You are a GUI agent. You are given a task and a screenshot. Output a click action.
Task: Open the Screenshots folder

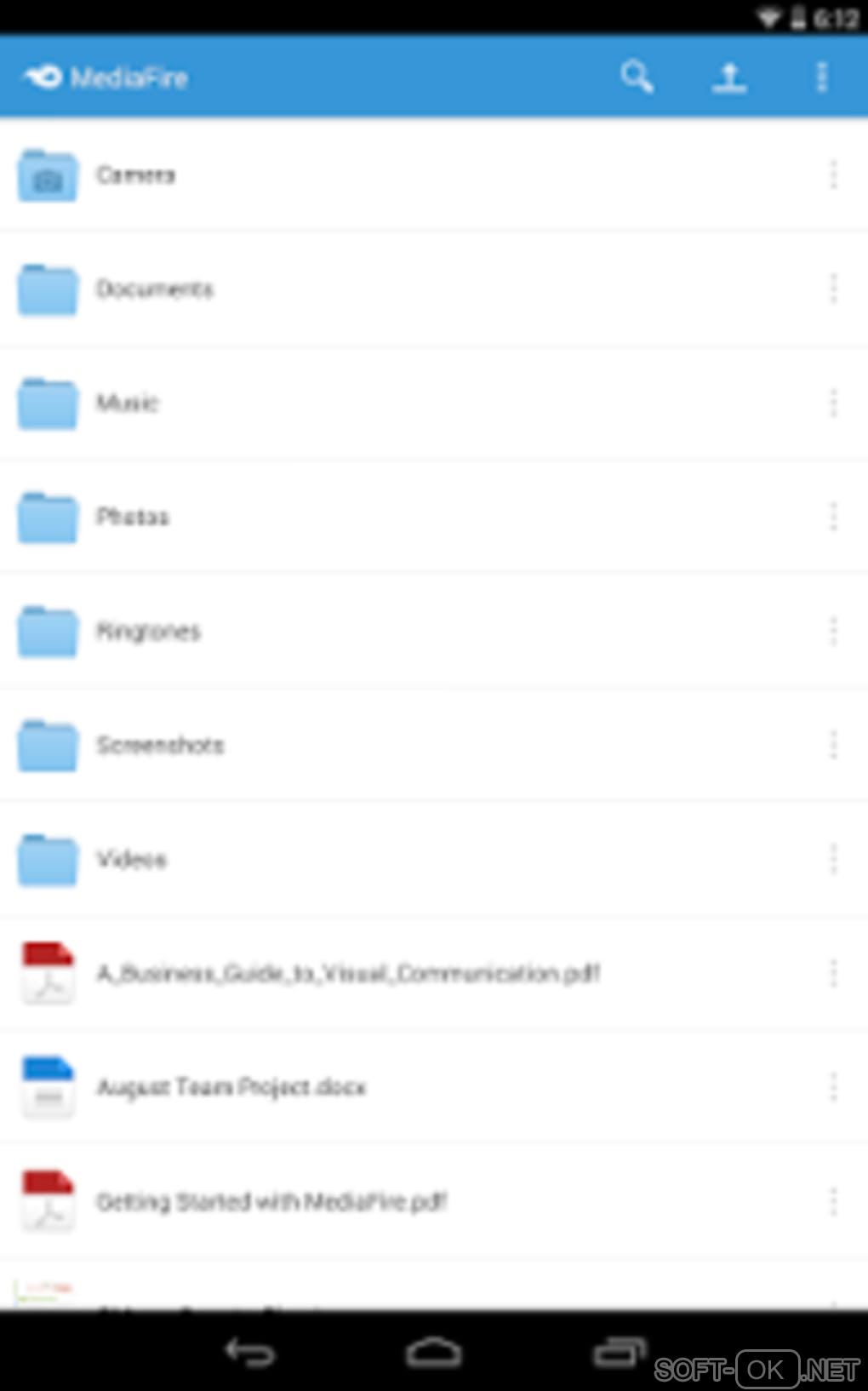[x=160, y=745]
